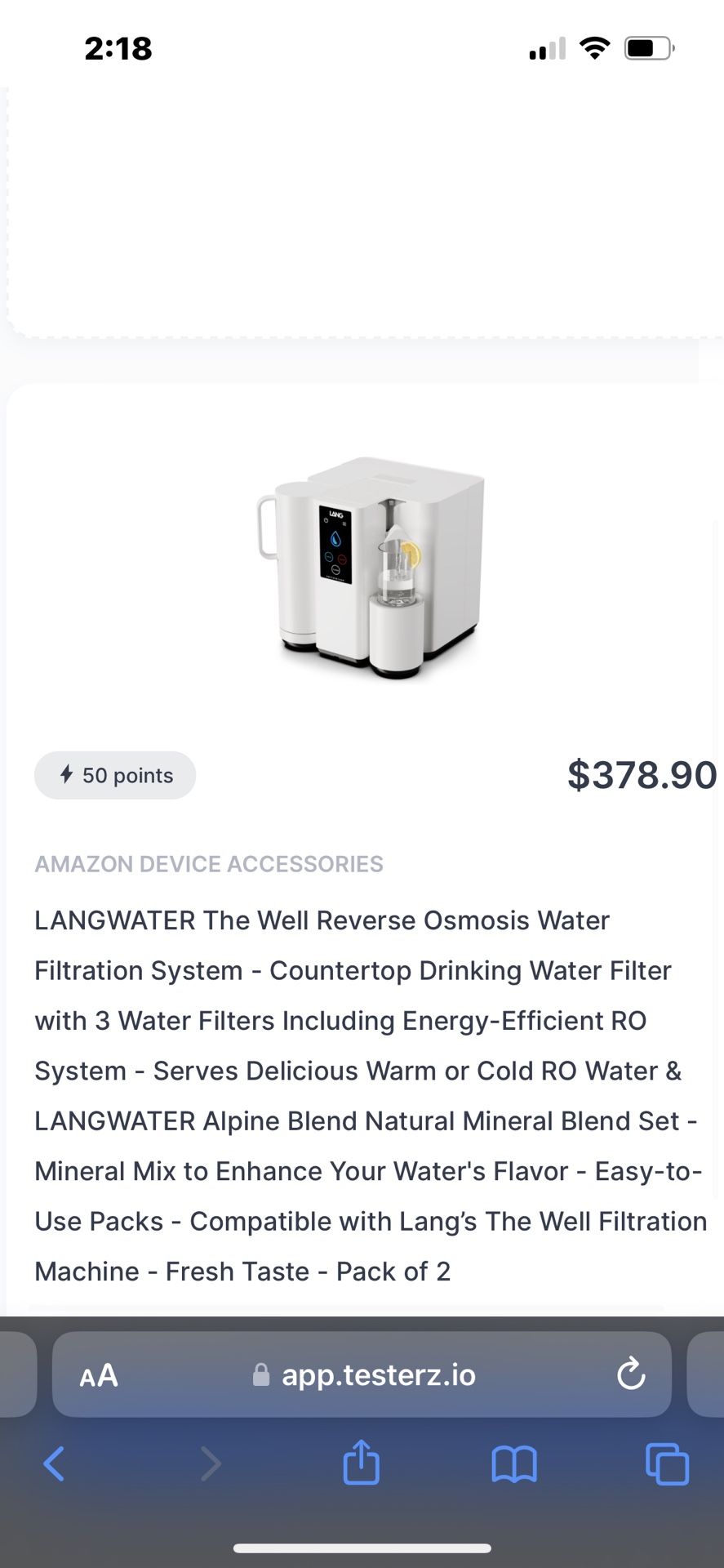
Task: Tap the address bar to edit URL
Action: pyautogui.click(x=378, y=1374)
